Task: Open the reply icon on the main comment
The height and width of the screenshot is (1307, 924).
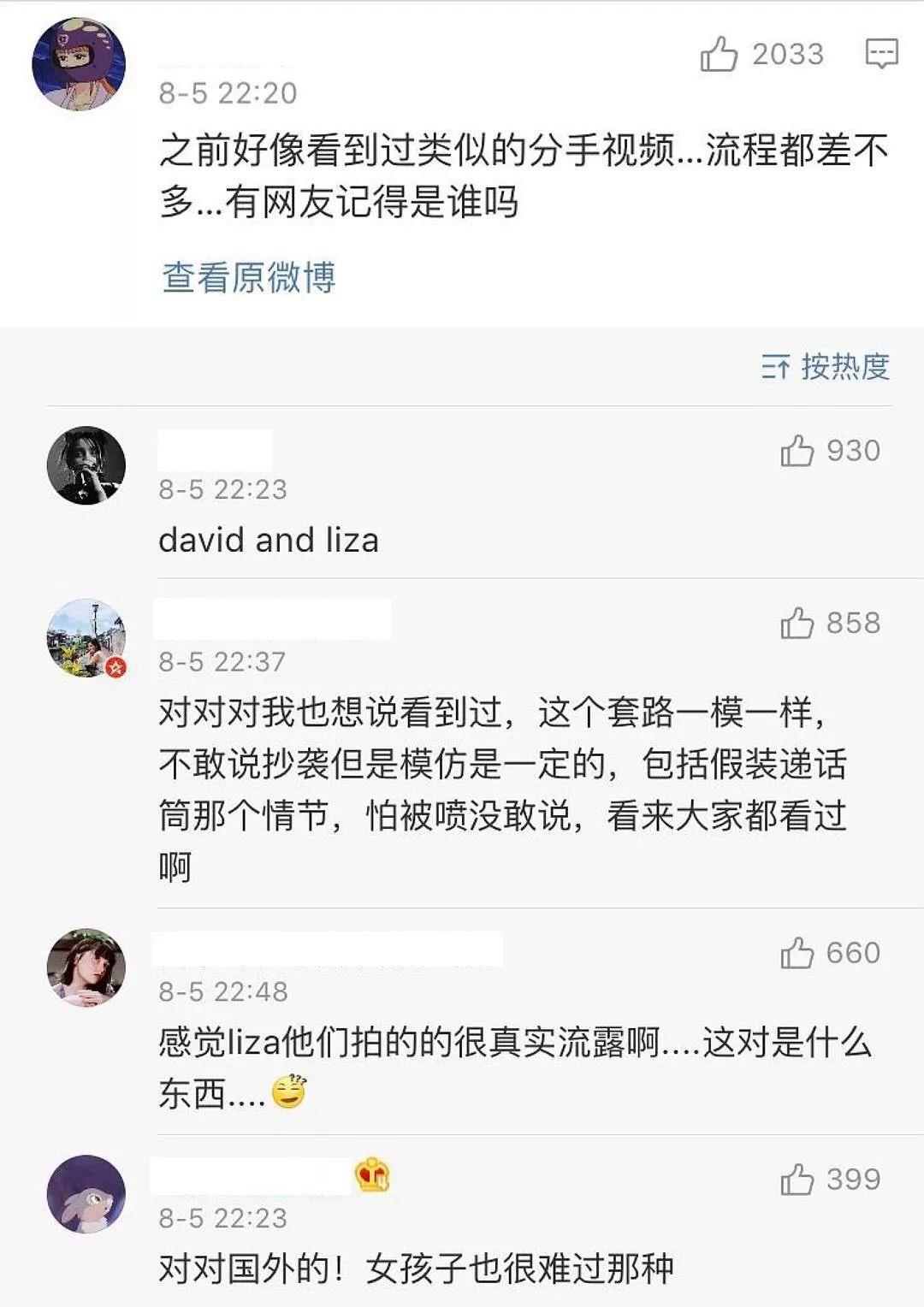Action: click(881, 54)
